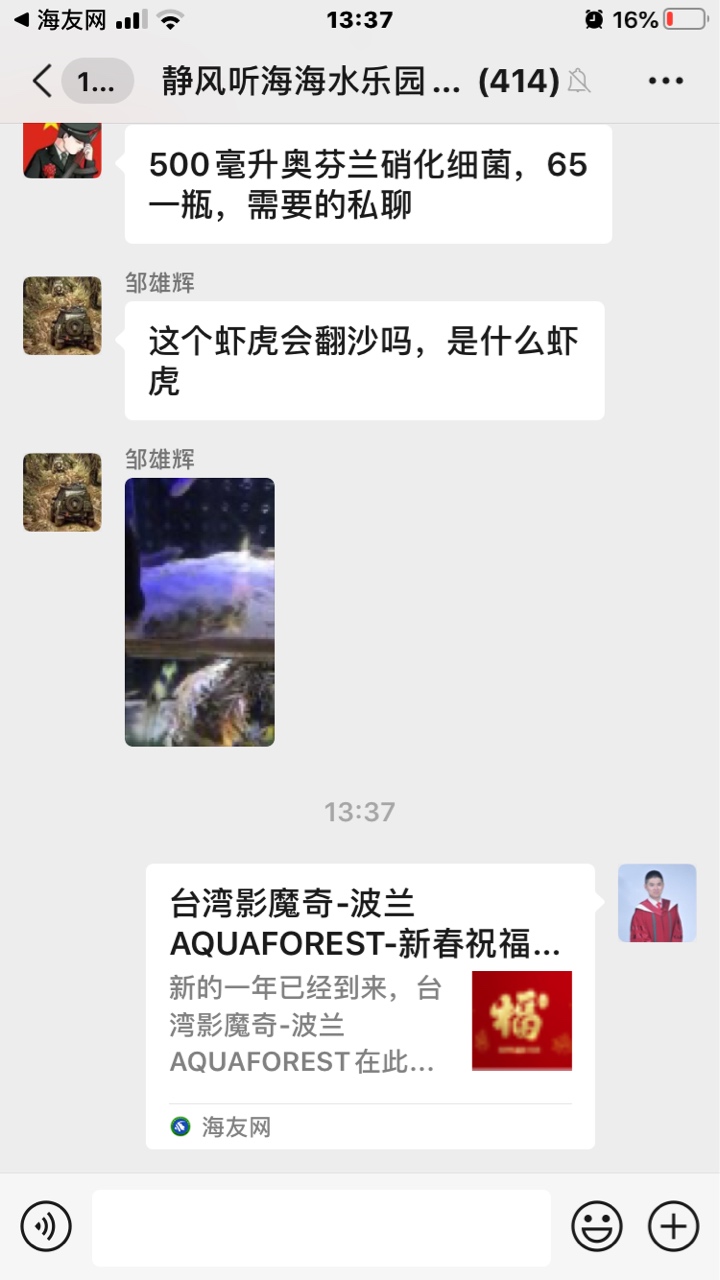Tap the message text input field
The width and height of the screenshot is (720, 1280).
coord(321,1227)
